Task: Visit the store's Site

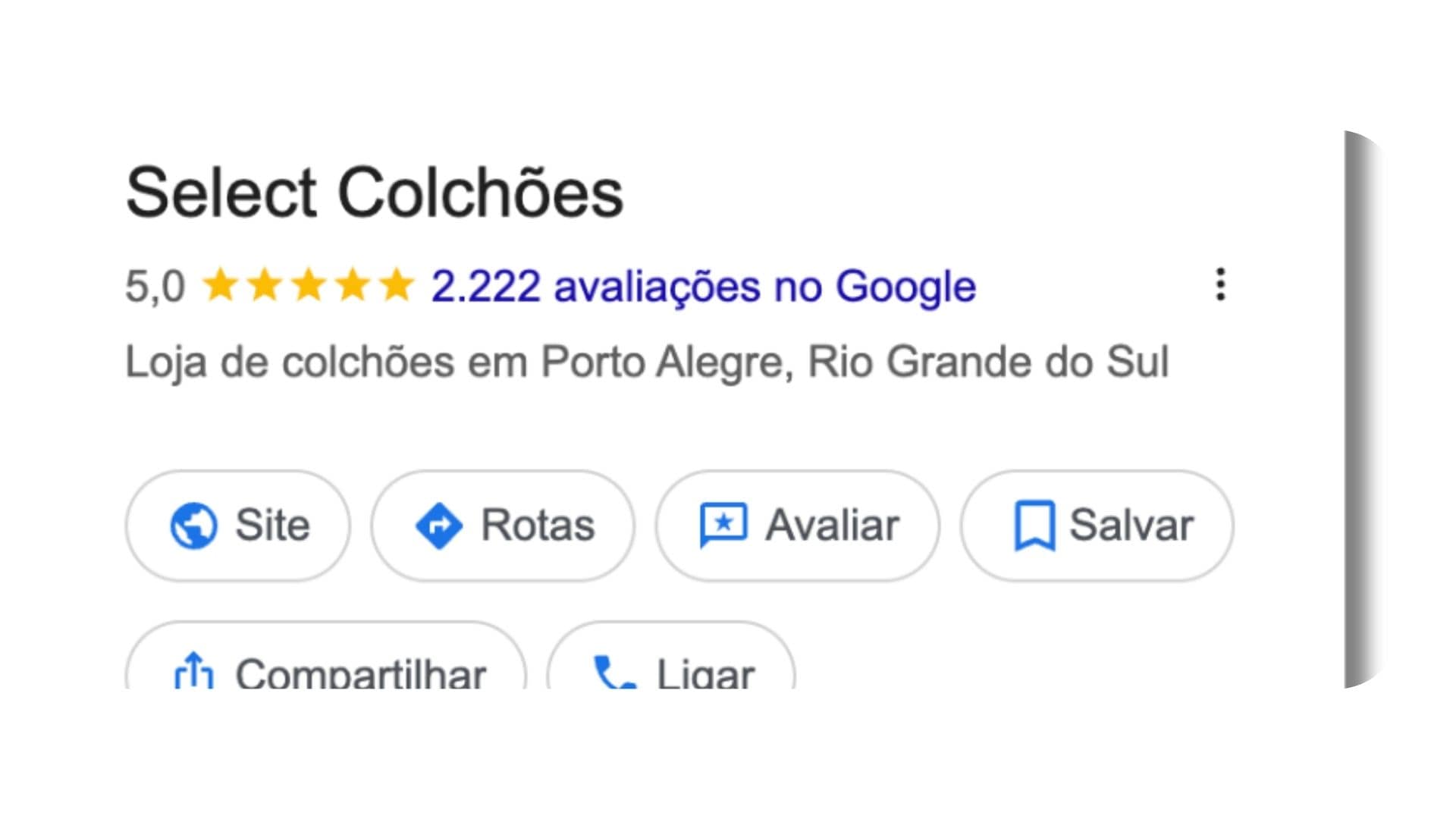Action: coord(238,526)
